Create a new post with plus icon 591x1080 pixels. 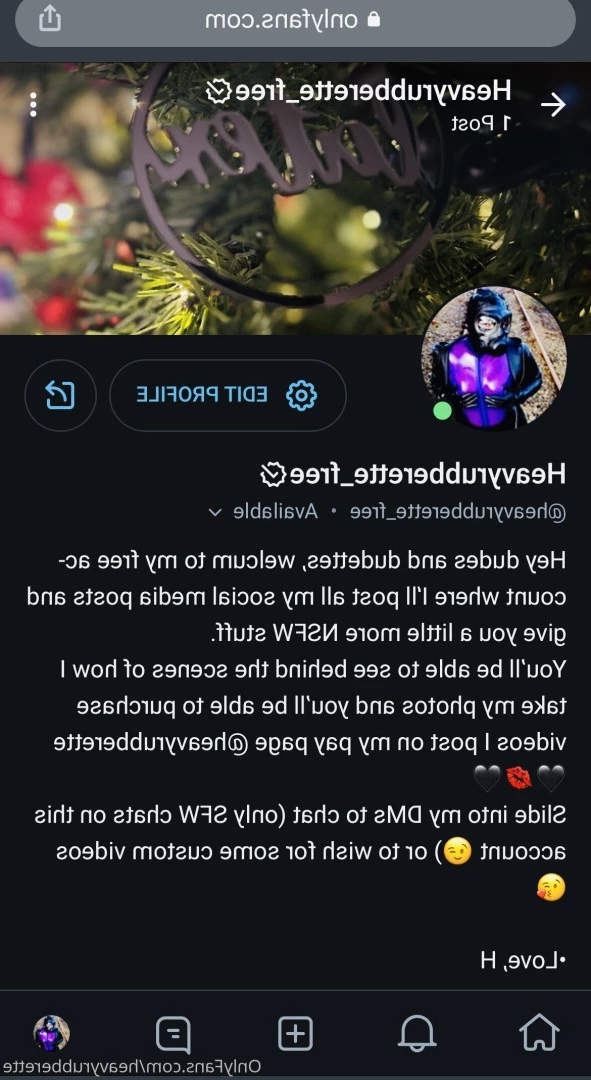pyautogui.click(x=296, y=1033)
